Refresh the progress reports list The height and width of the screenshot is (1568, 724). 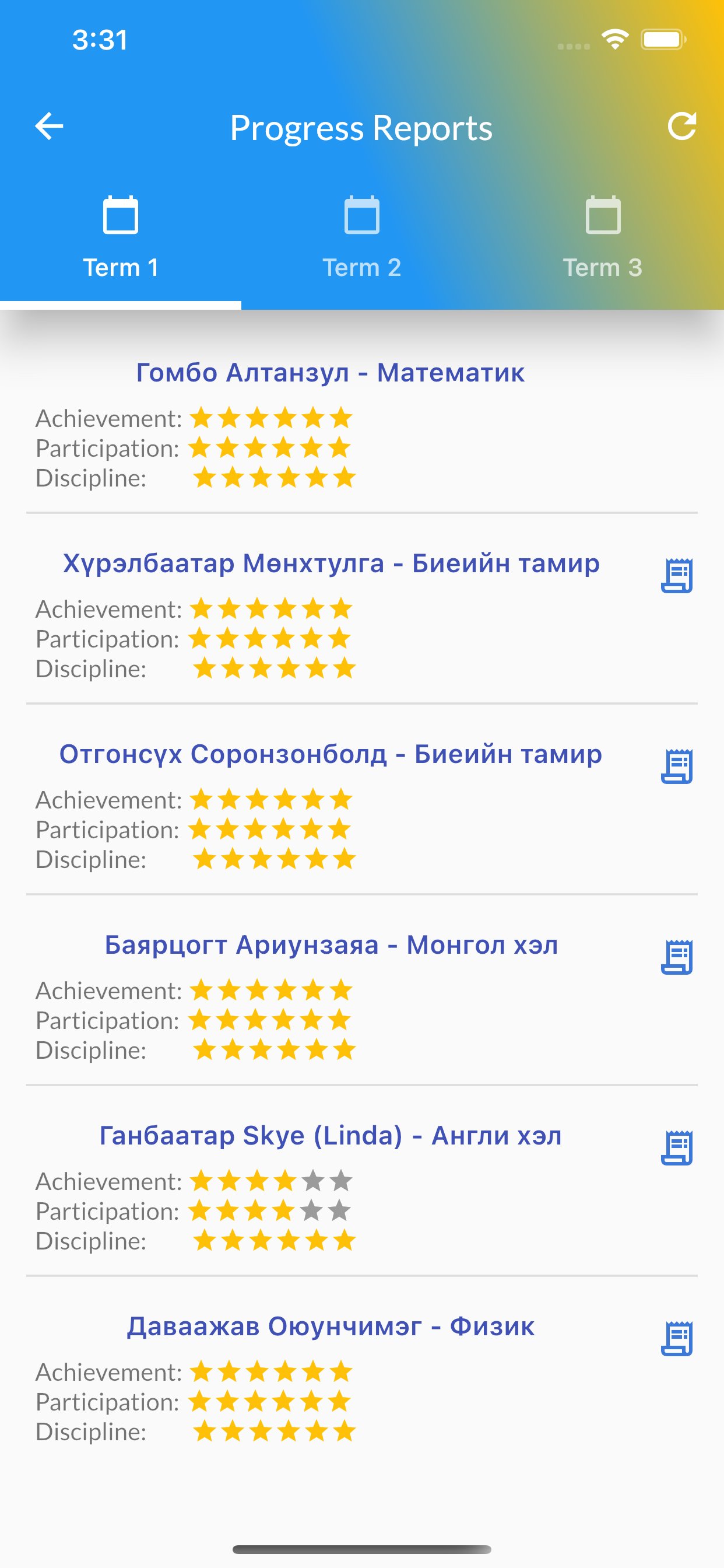[683, 127]
